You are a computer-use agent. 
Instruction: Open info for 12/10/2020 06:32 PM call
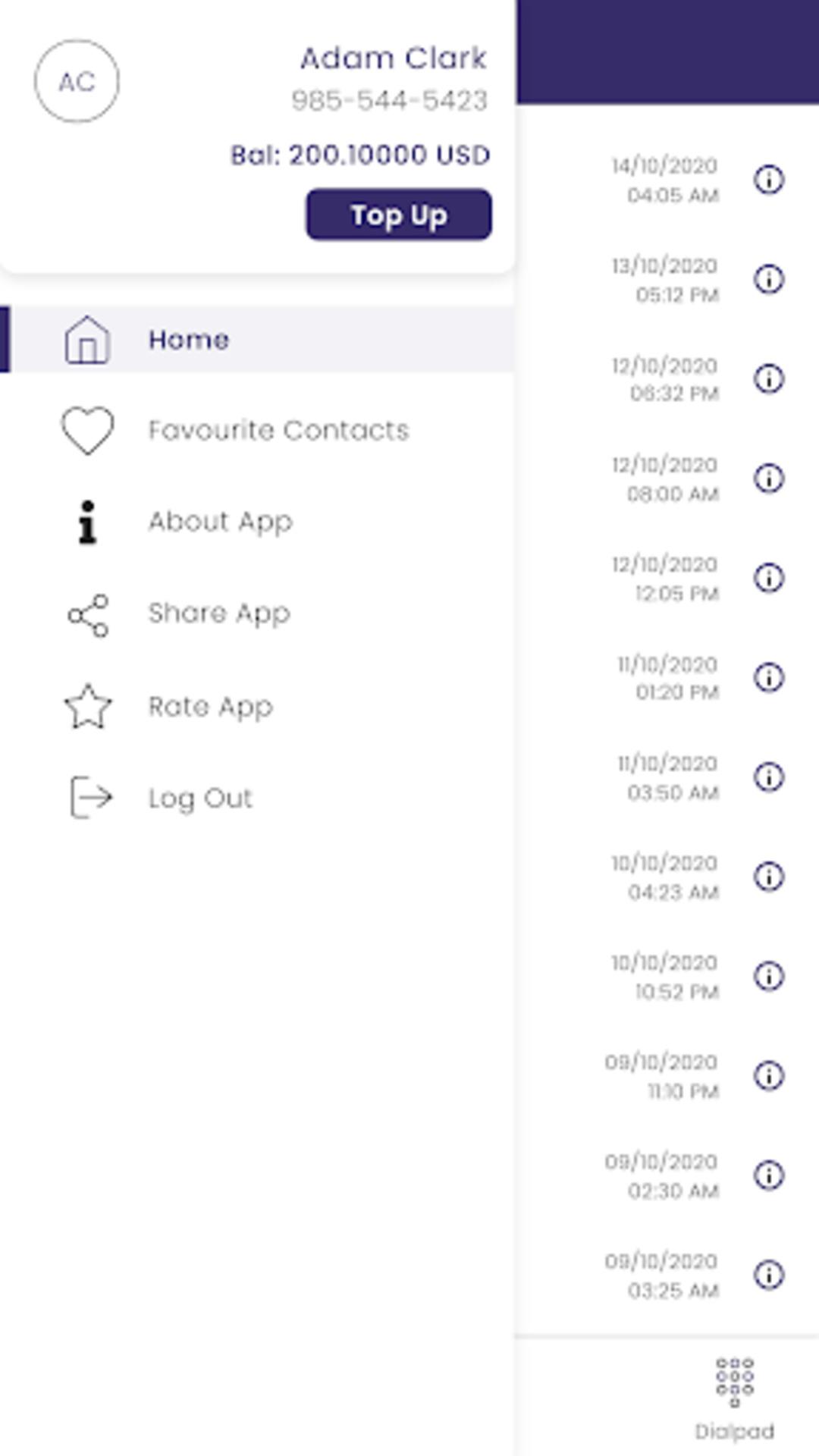pos(769,378)
